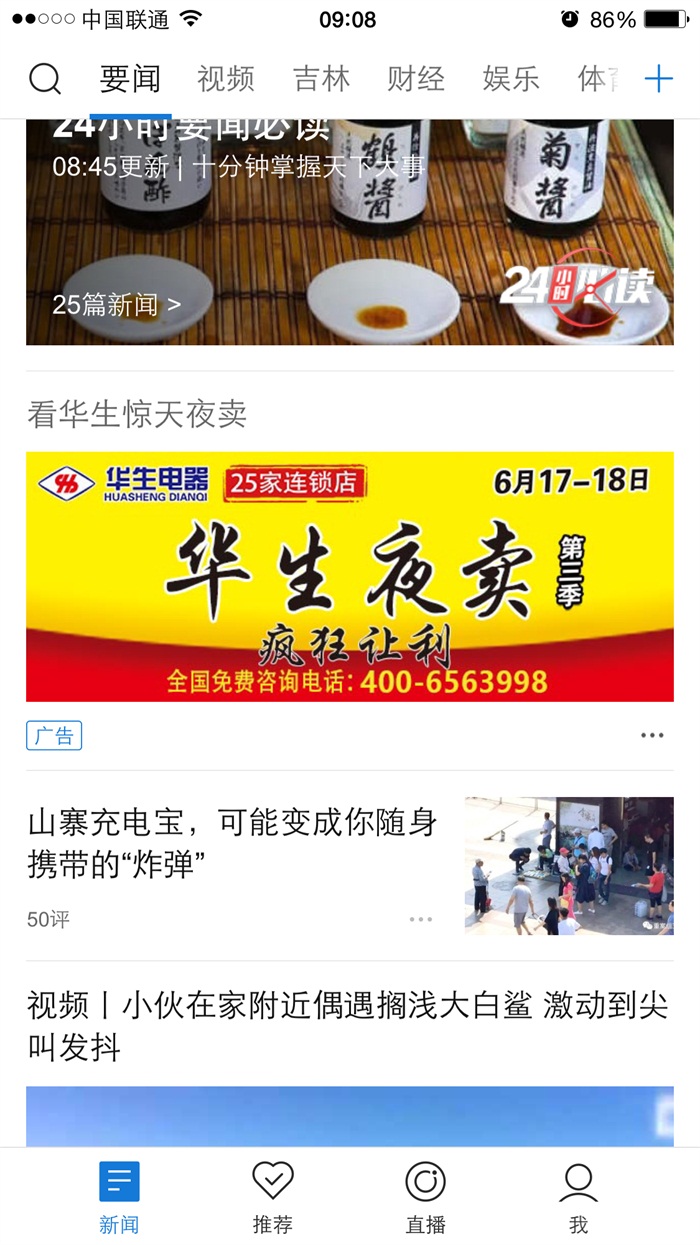This screenshot has width=700, height=1245.
Task: Switch to the 视频 top tab
Action: (225, 78)
